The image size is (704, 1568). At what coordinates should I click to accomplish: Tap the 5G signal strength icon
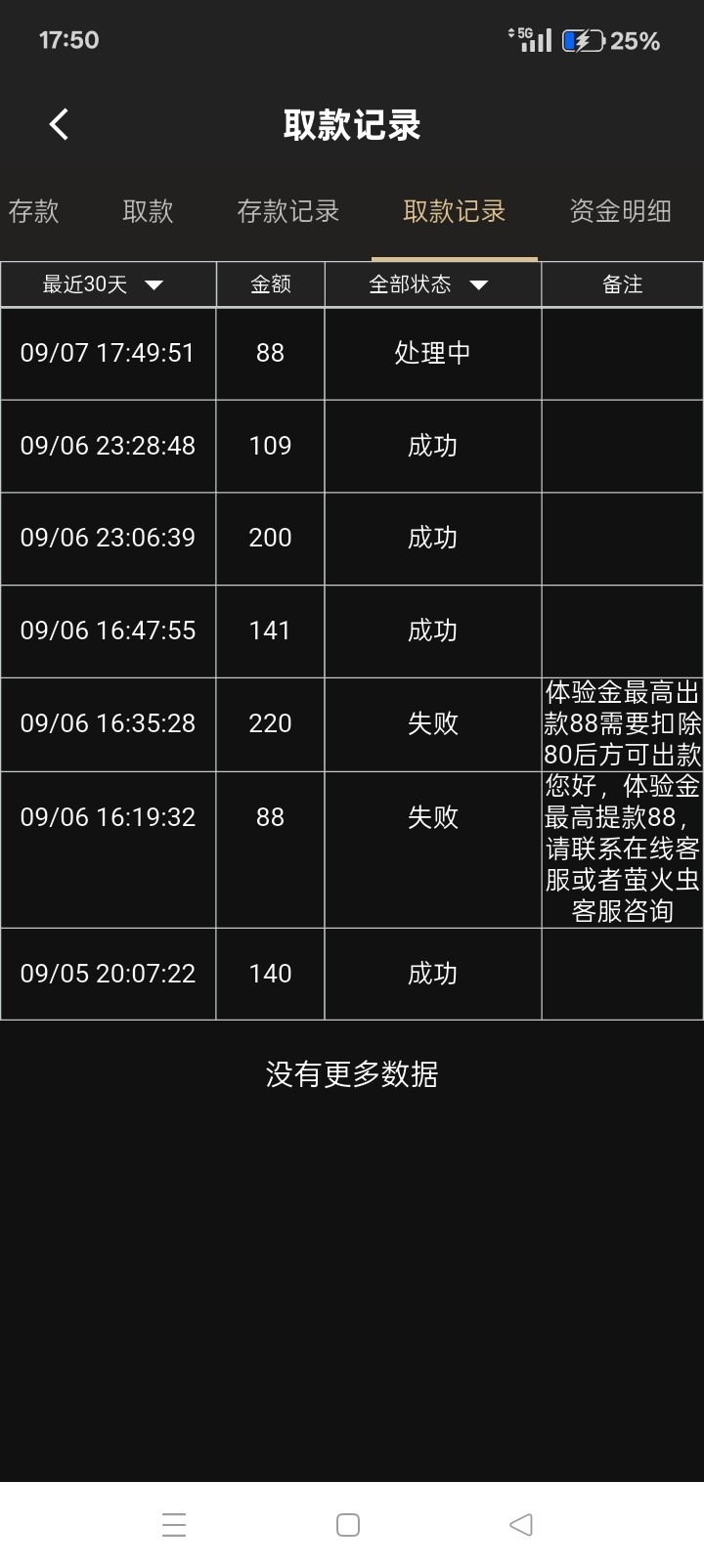[x=531, y=40]
